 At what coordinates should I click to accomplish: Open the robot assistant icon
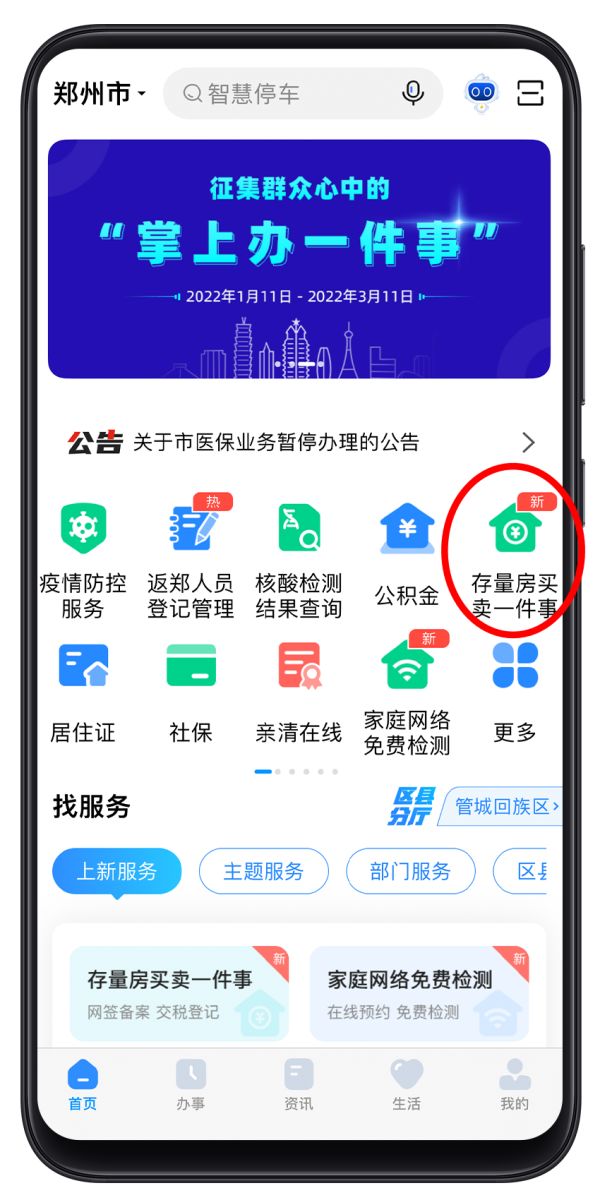click(x=483, y=93)
